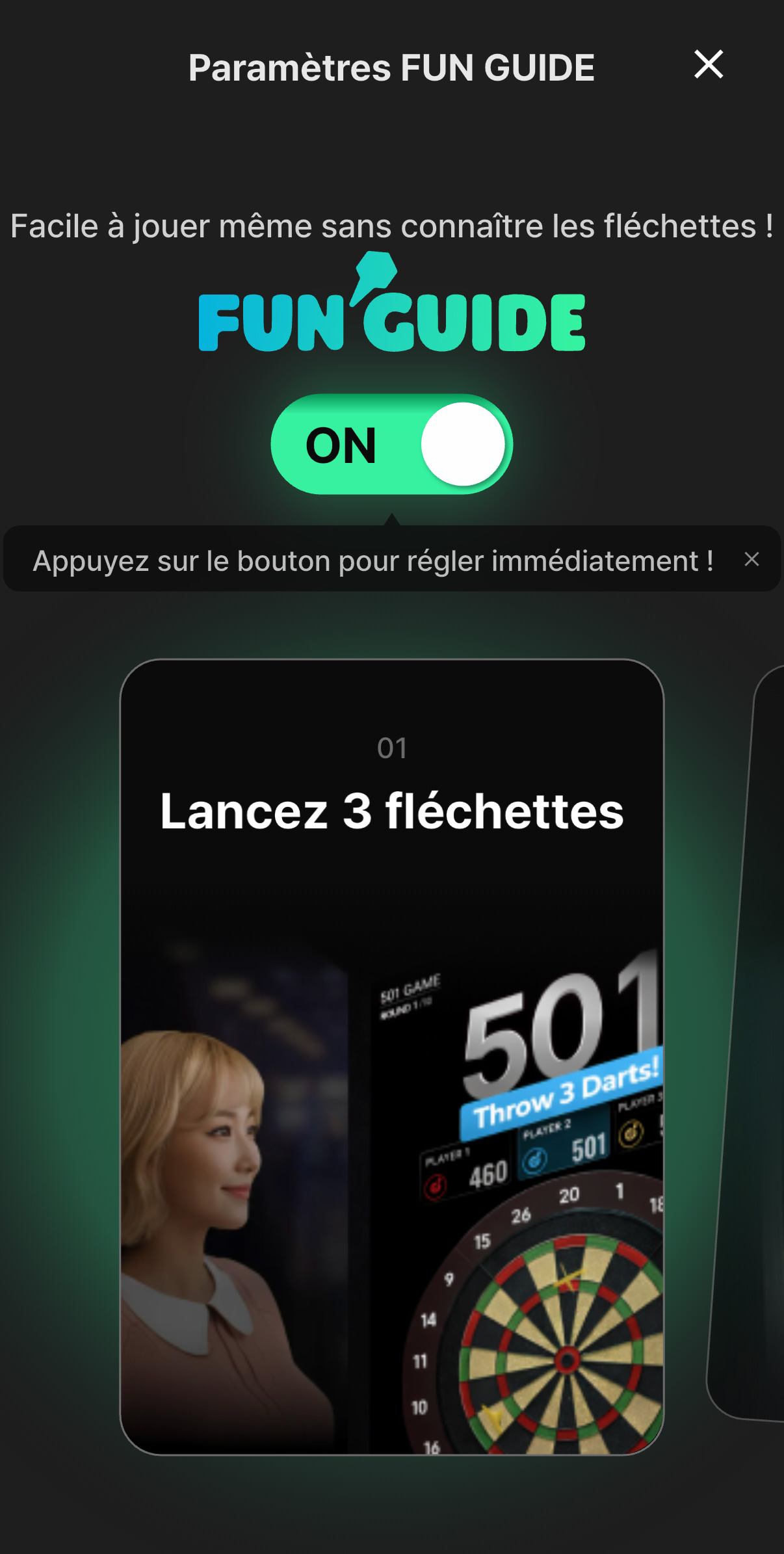Close the Paramètres FUN GUIDE screen
784x1554 pixels.
(708, 64)
